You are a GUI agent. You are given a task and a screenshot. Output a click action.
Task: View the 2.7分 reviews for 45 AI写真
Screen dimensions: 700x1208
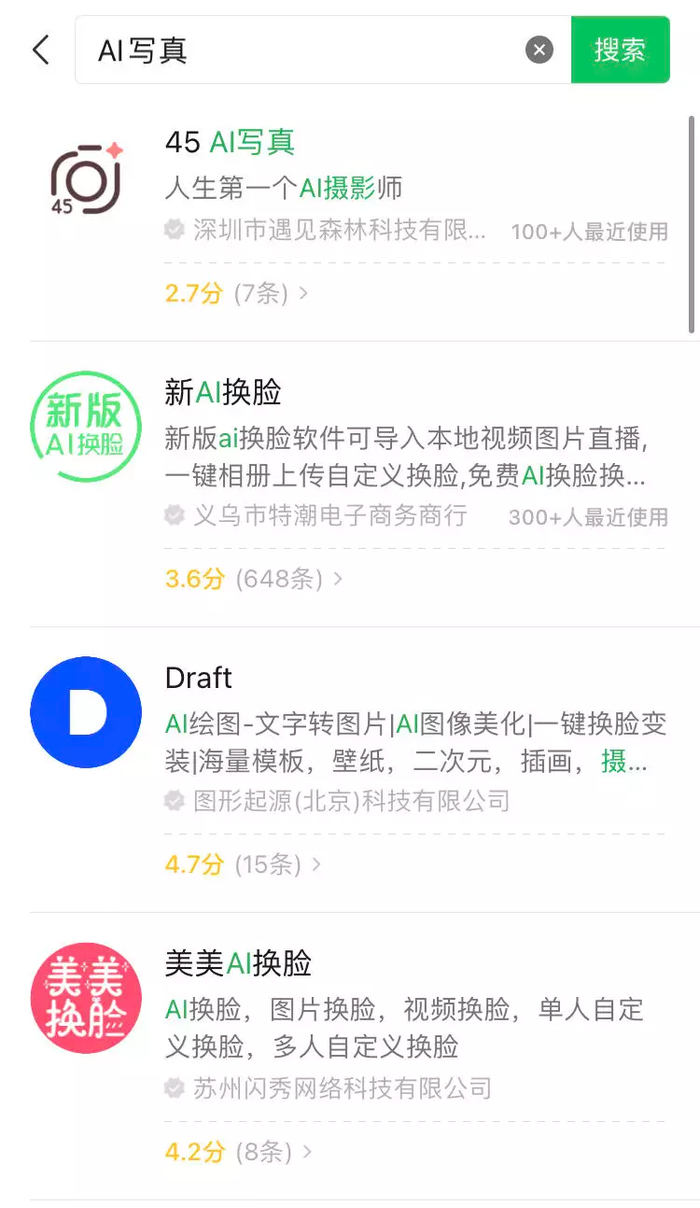click(x=236, y=293)
